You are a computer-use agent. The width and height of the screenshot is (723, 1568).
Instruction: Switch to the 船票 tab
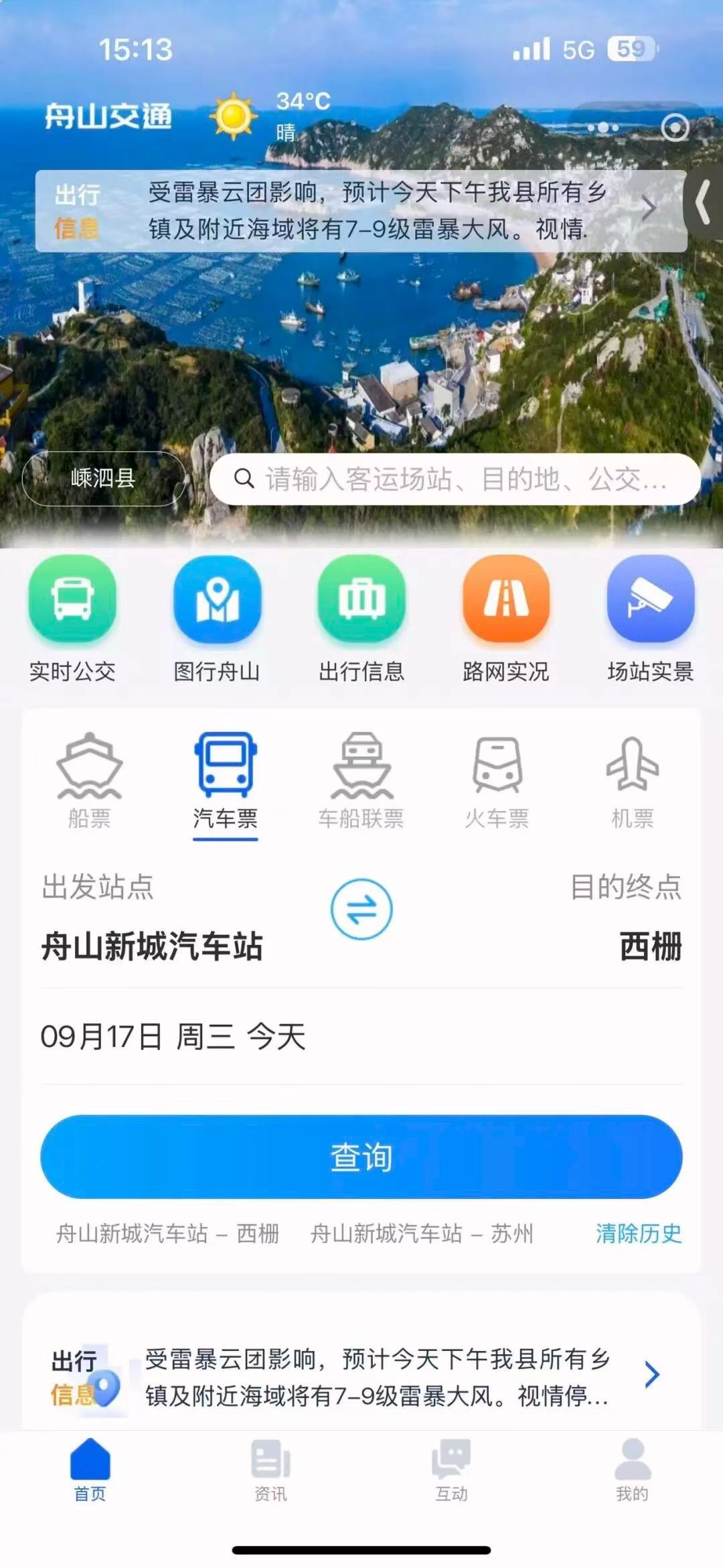click(x=90, y=781)
